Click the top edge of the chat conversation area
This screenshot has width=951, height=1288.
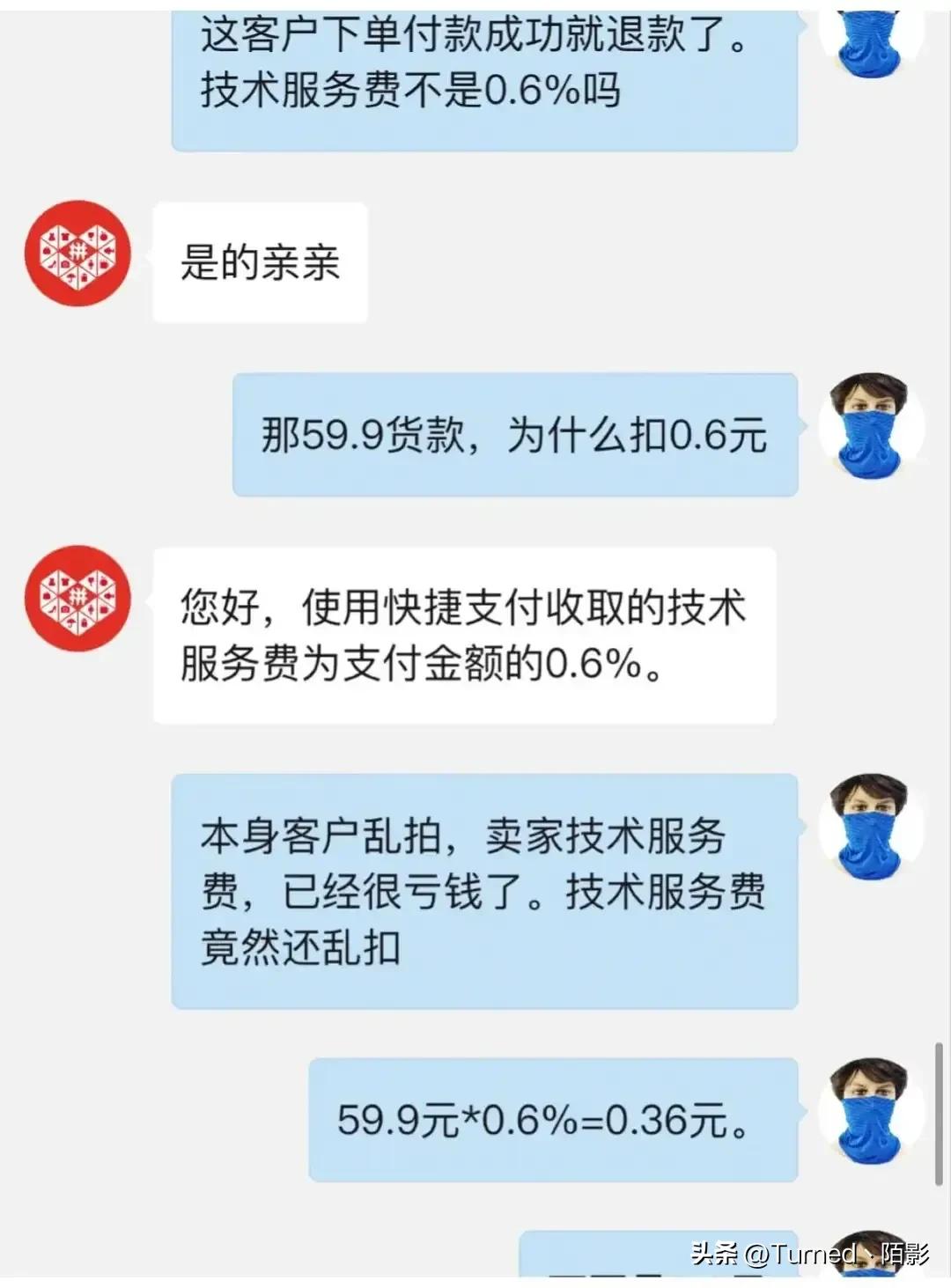475,7
